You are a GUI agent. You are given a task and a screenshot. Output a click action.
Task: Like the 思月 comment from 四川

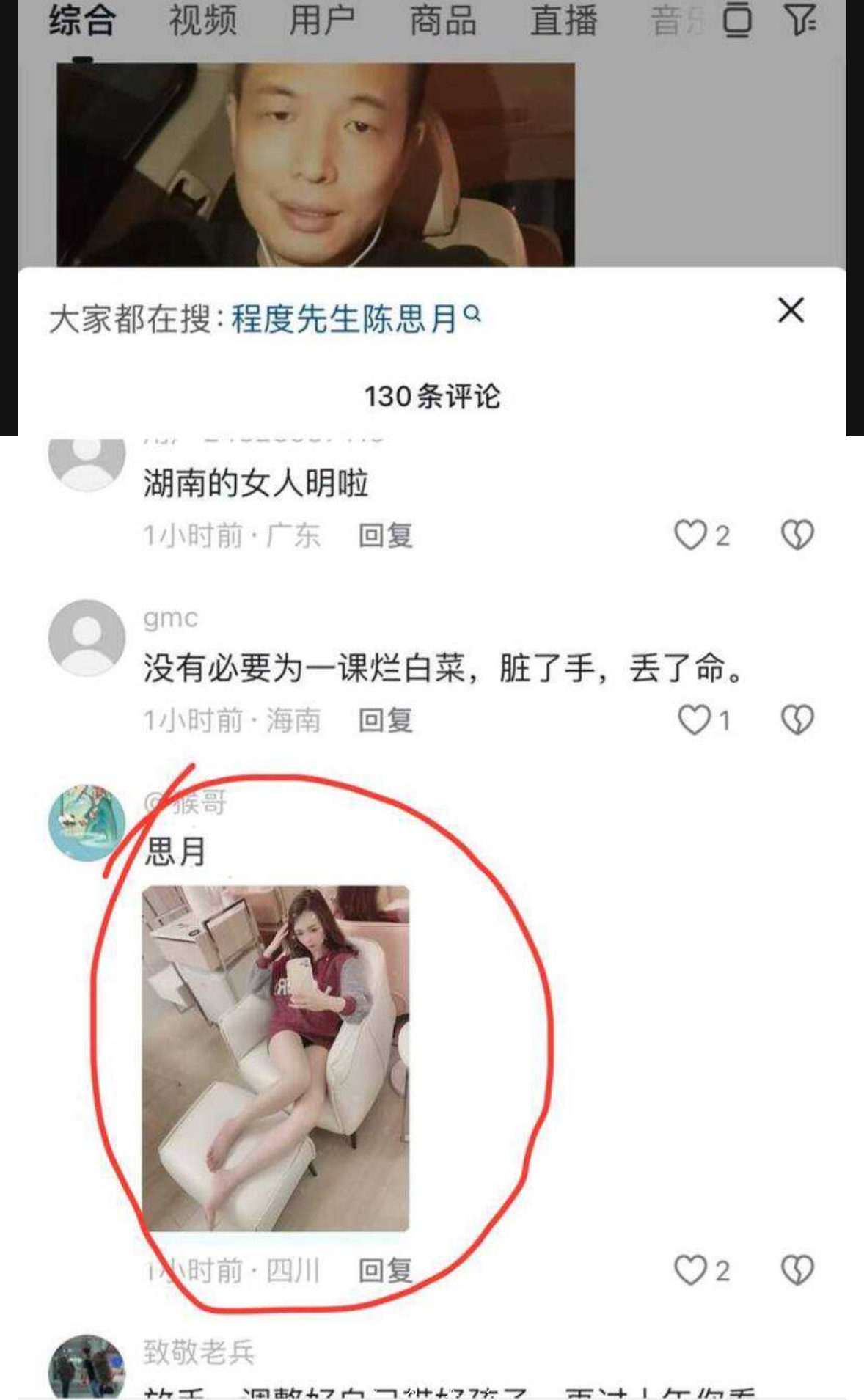point(691,1271)
